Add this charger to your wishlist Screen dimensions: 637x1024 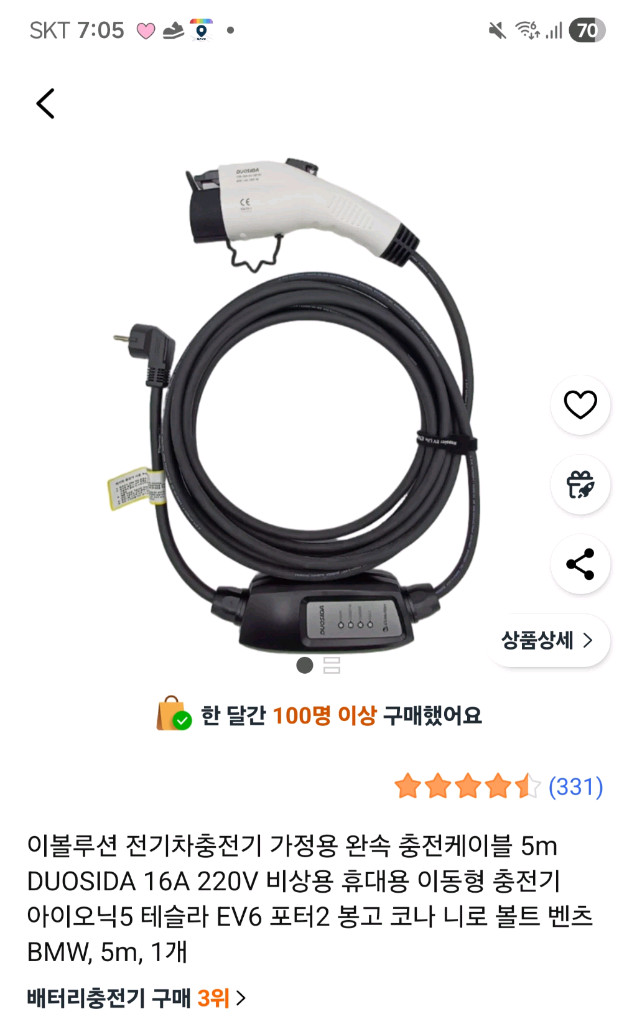tap(580, 405)
